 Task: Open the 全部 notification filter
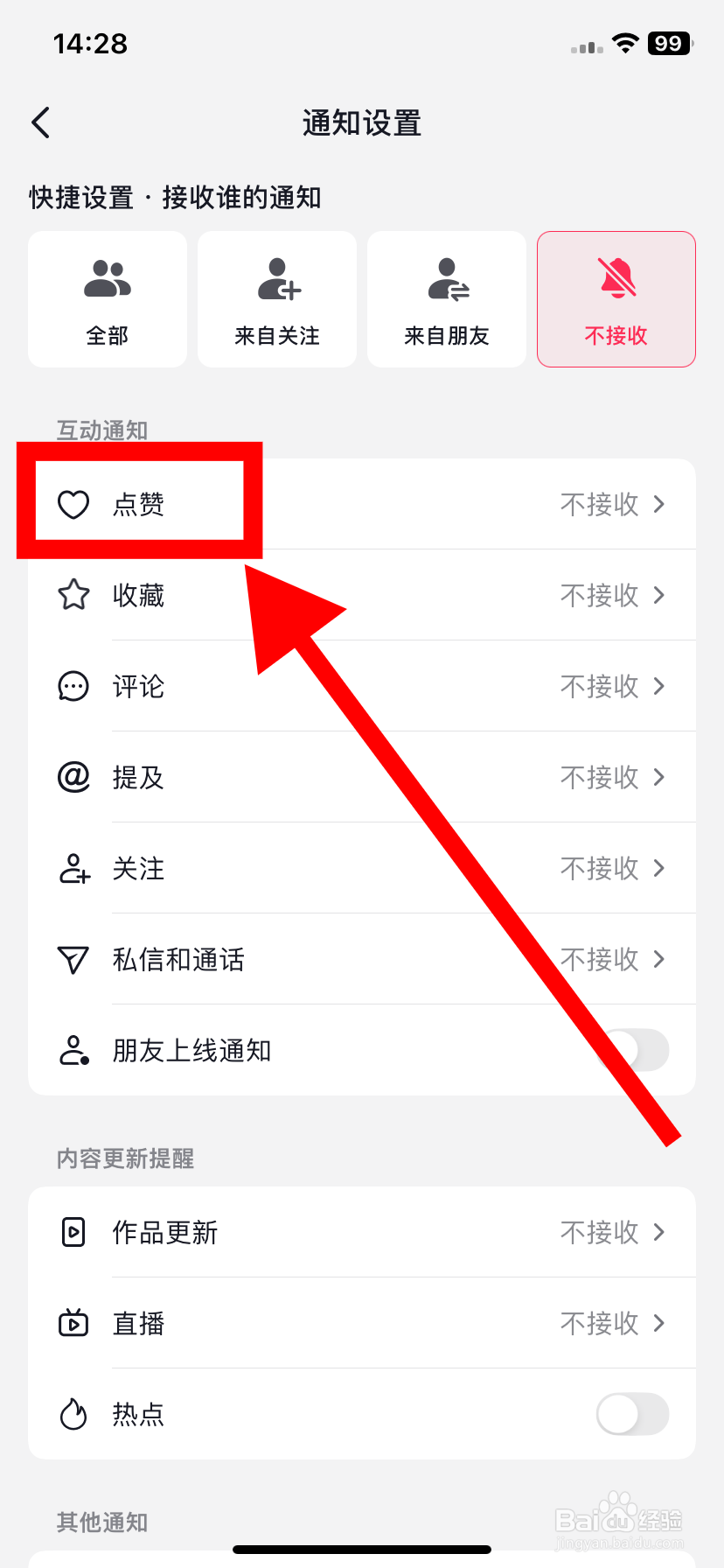point(107,298)
